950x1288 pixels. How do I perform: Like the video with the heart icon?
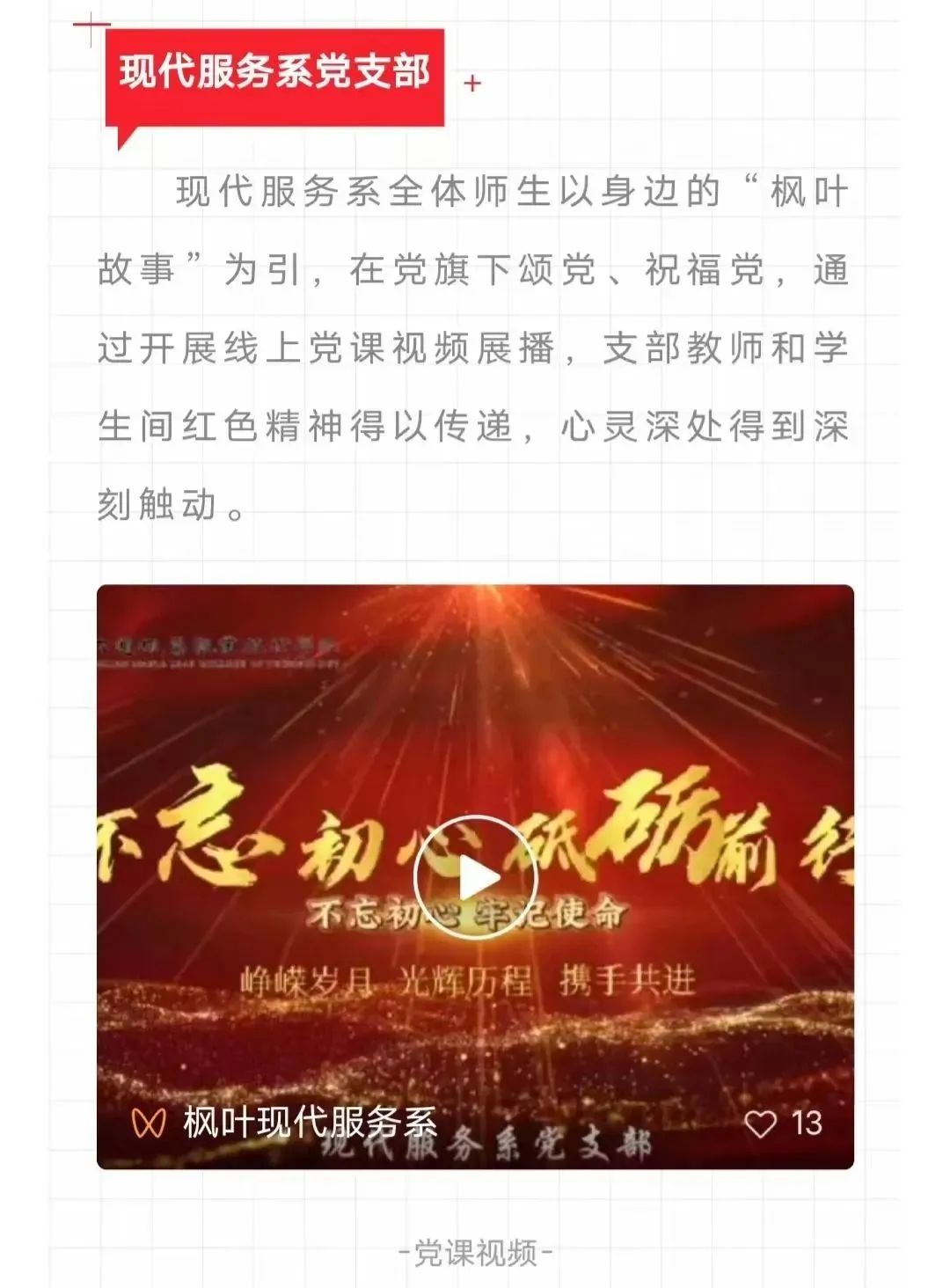(x=761, y=1123)
